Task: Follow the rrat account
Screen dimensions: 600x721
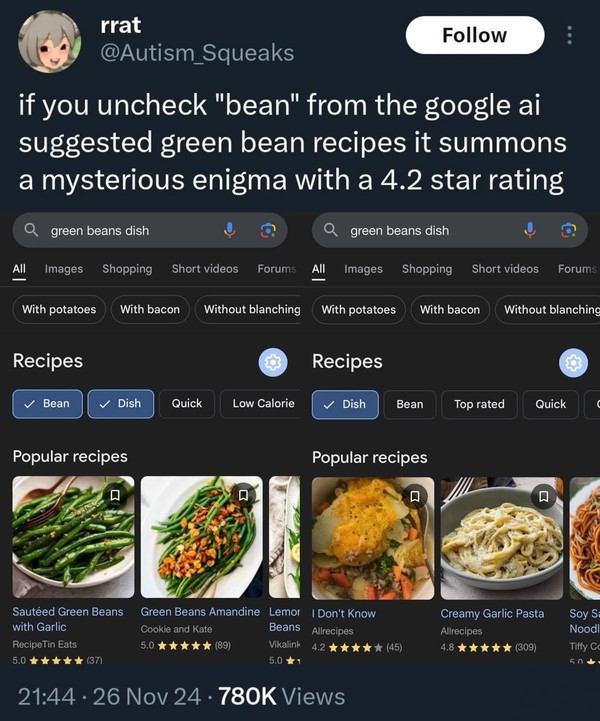Action: click(474, 35)
